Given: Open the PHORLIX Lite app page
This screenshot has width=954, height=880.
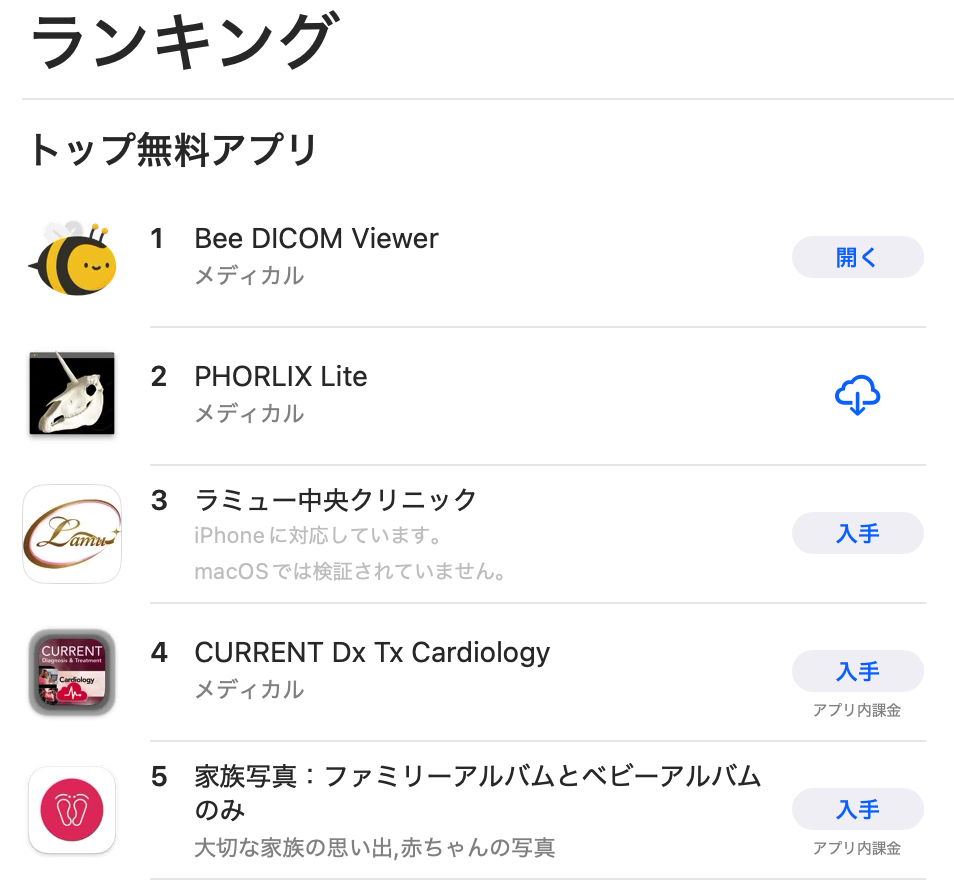Looking at the screenshot, I should coord(280,377).
